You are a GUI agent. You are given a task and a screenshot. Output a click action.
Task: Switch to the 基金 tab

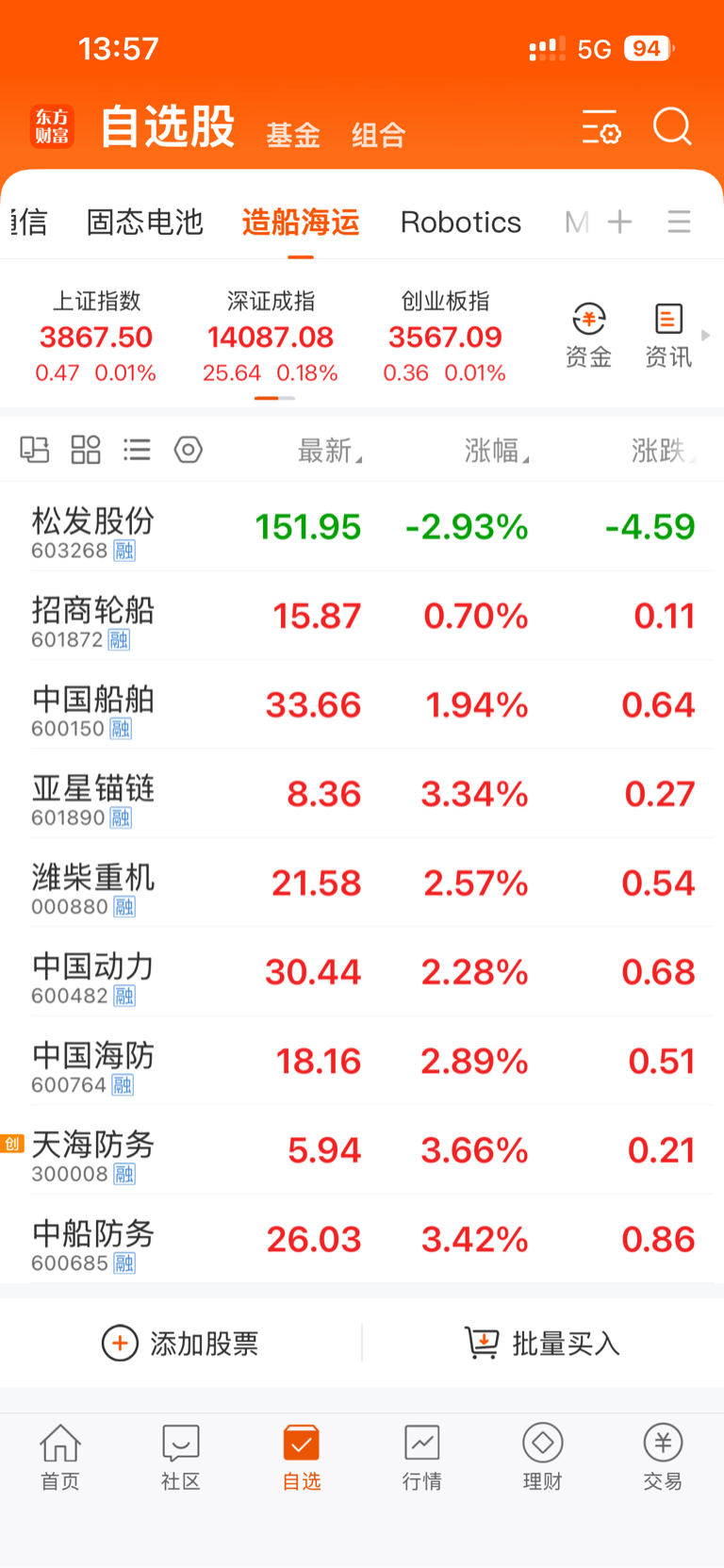coord(293,135)
